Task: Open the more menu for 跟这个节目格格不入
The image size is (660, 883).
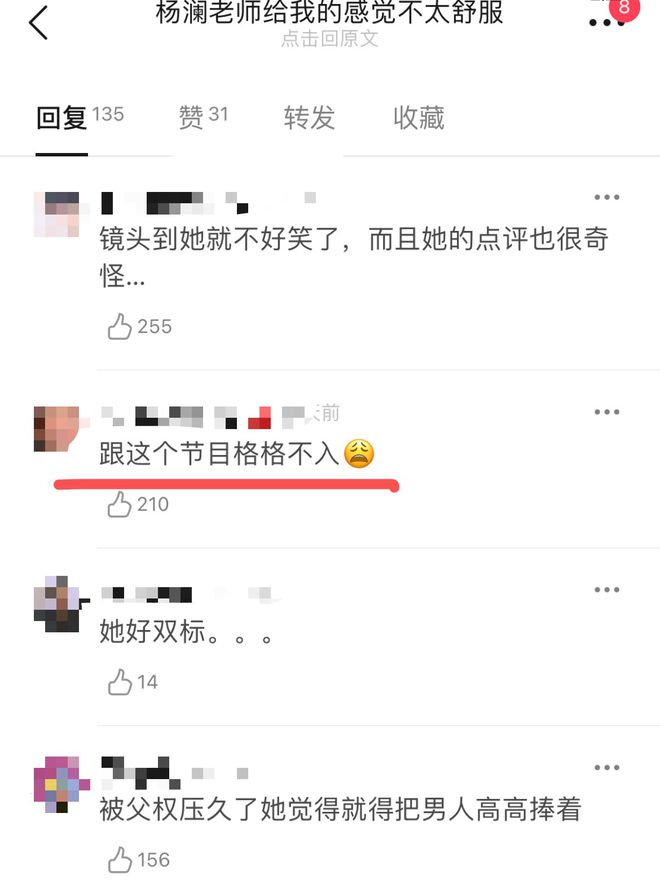Action: click(607, 412)
